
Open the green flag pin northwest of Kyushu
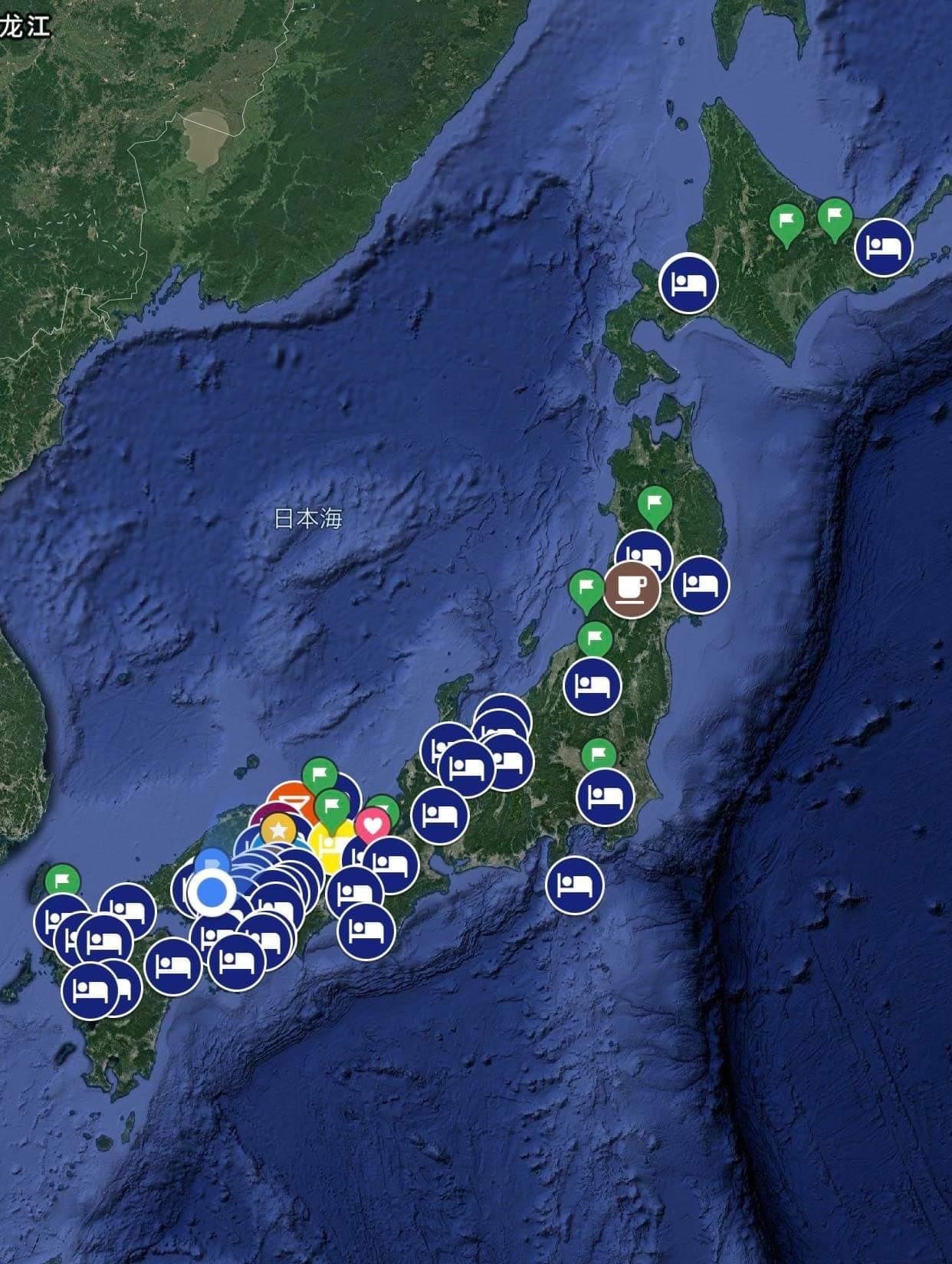(x=63, y=879)
